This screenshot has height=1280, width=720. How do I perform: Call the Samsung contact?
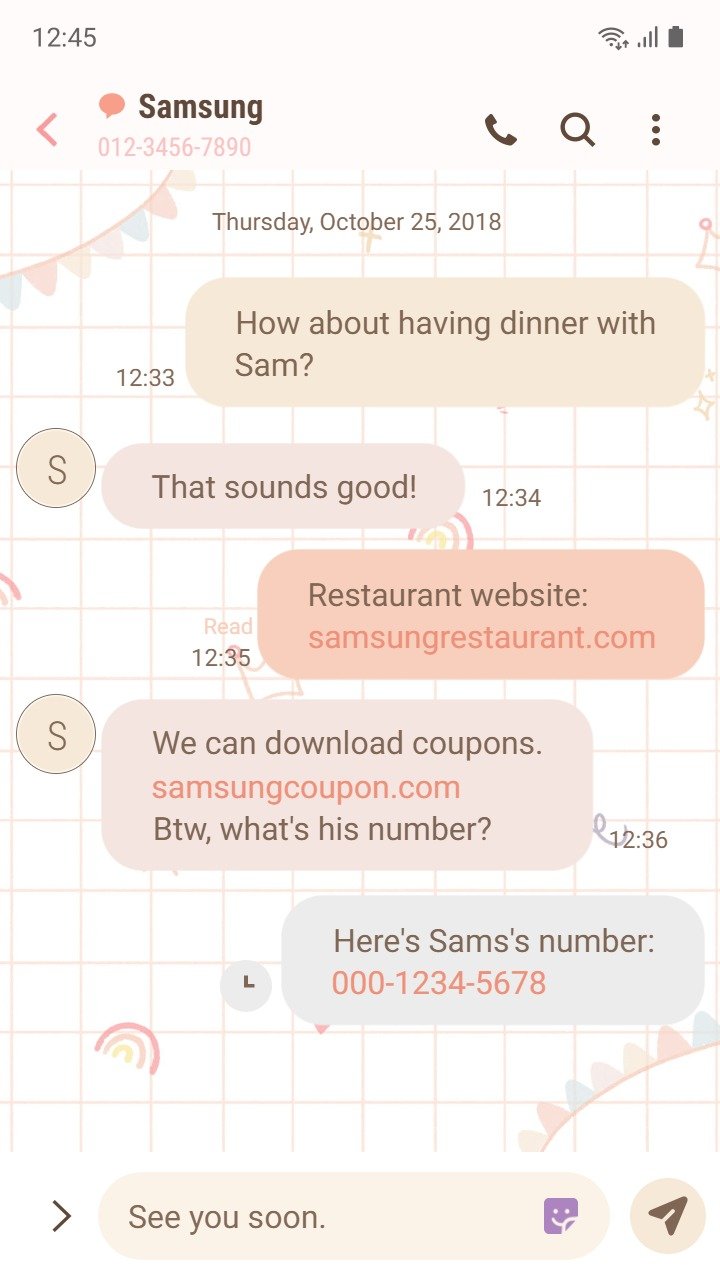501,130
